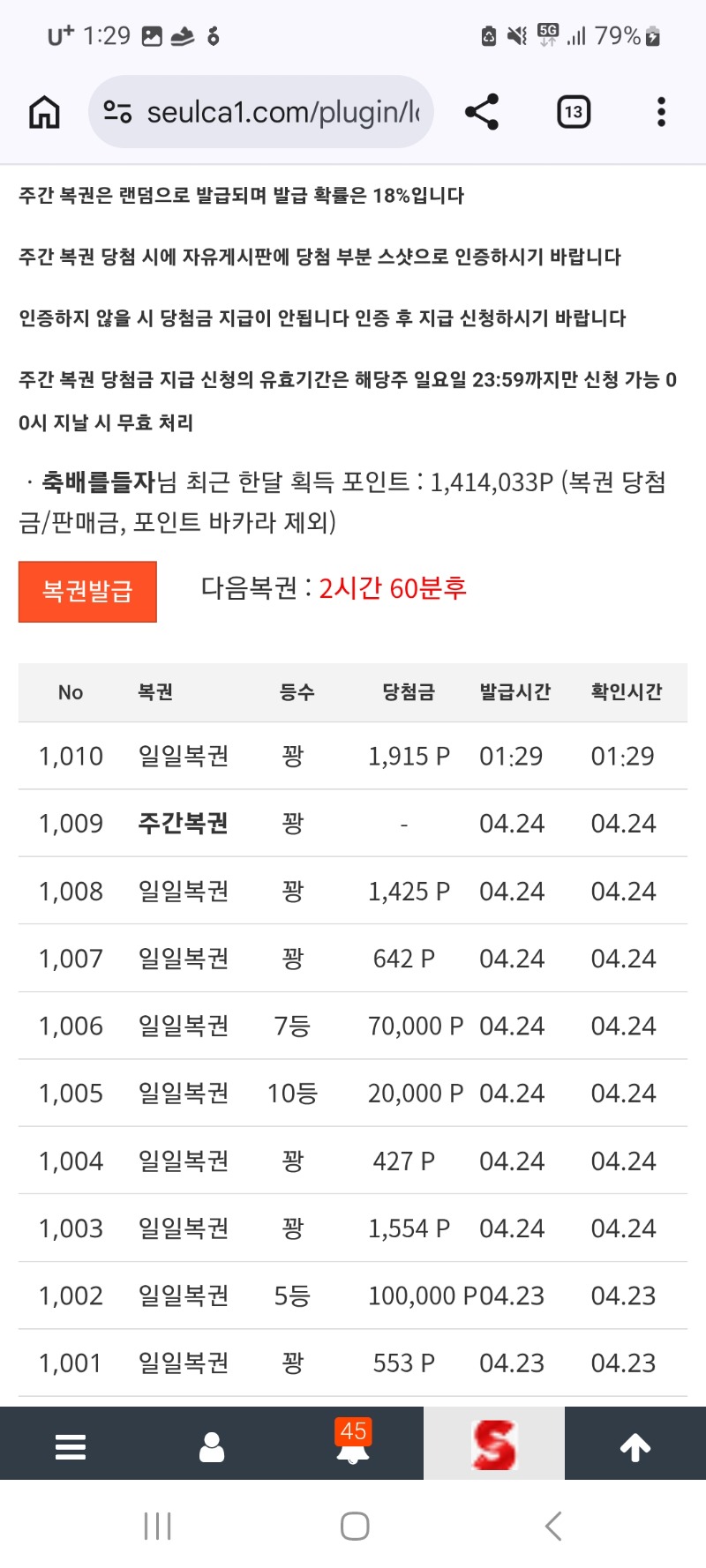Open site info icon in address bar
This screenshot has height=1568, width=706.
coord(117,112)
